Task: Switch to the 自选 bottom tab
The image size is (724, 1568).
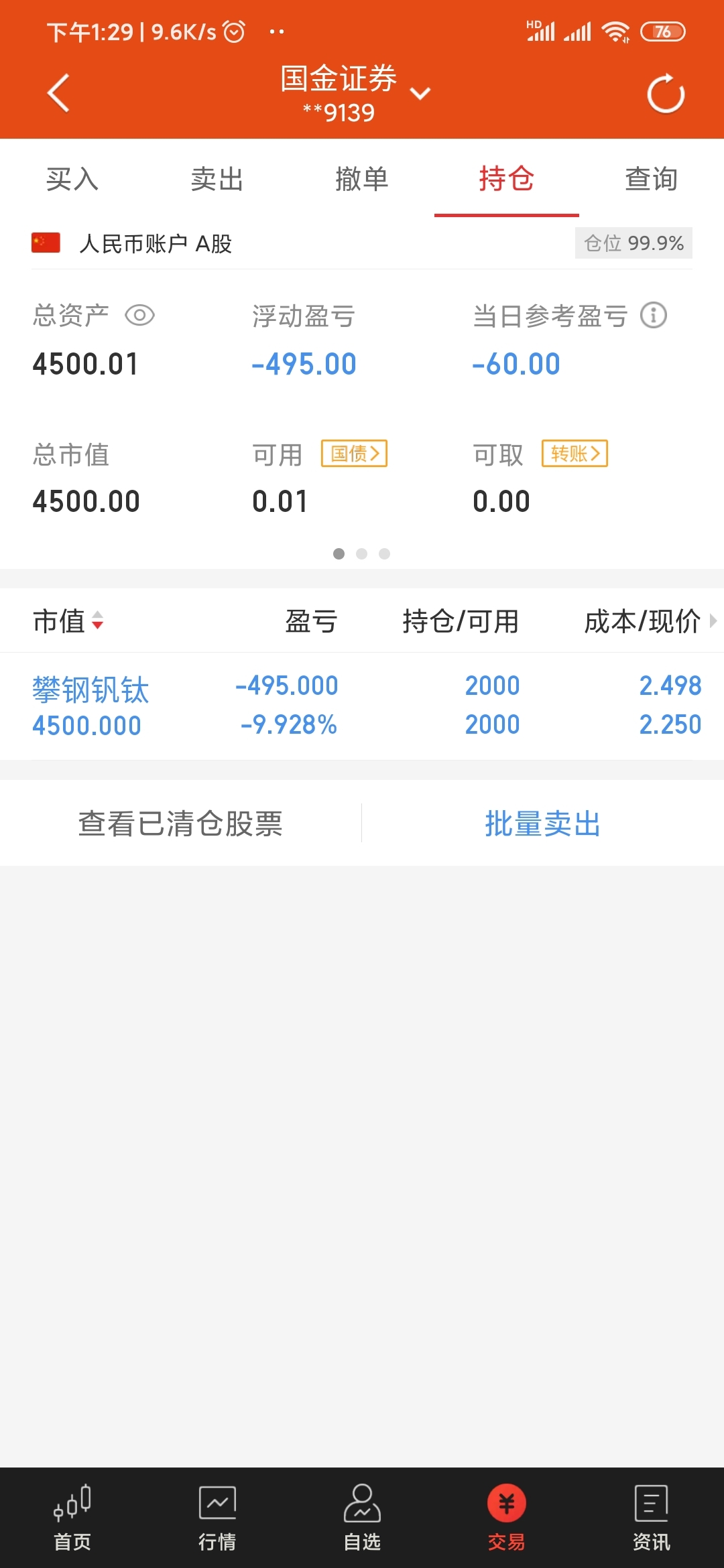Action: click(x=362, y=1518)
